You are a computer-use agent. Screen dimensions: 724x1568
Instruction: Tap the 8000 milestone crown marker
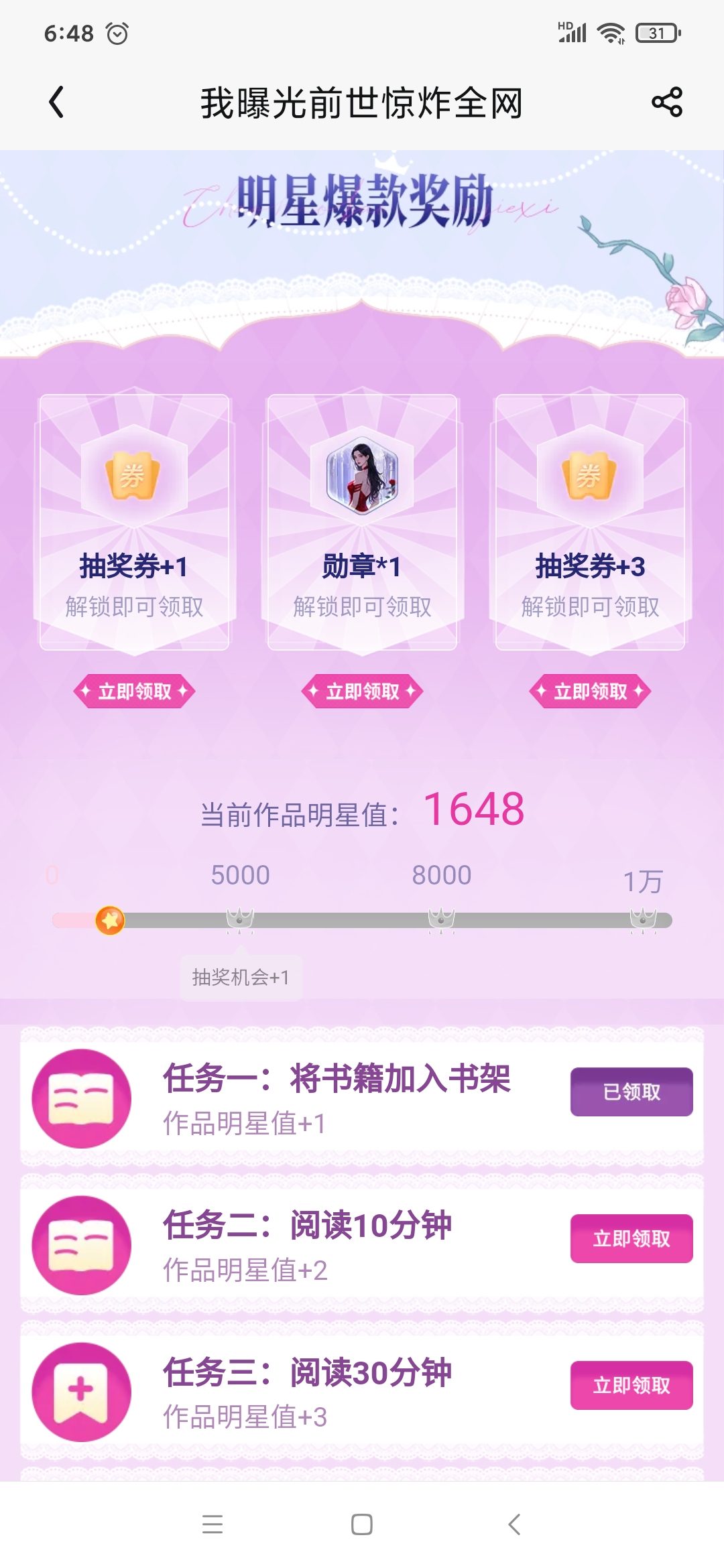[441, 920]
